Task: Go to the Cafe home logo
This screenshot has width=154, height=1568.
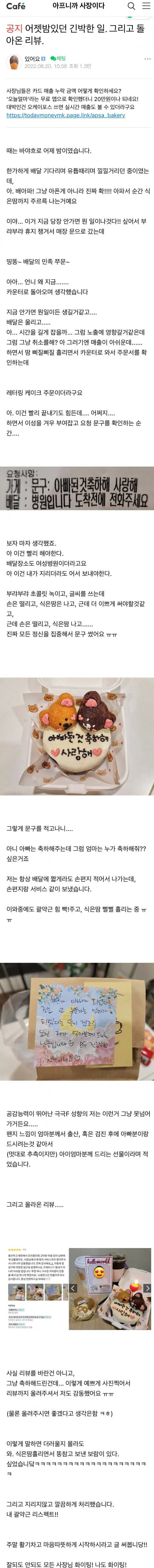Action: (15, 7)
